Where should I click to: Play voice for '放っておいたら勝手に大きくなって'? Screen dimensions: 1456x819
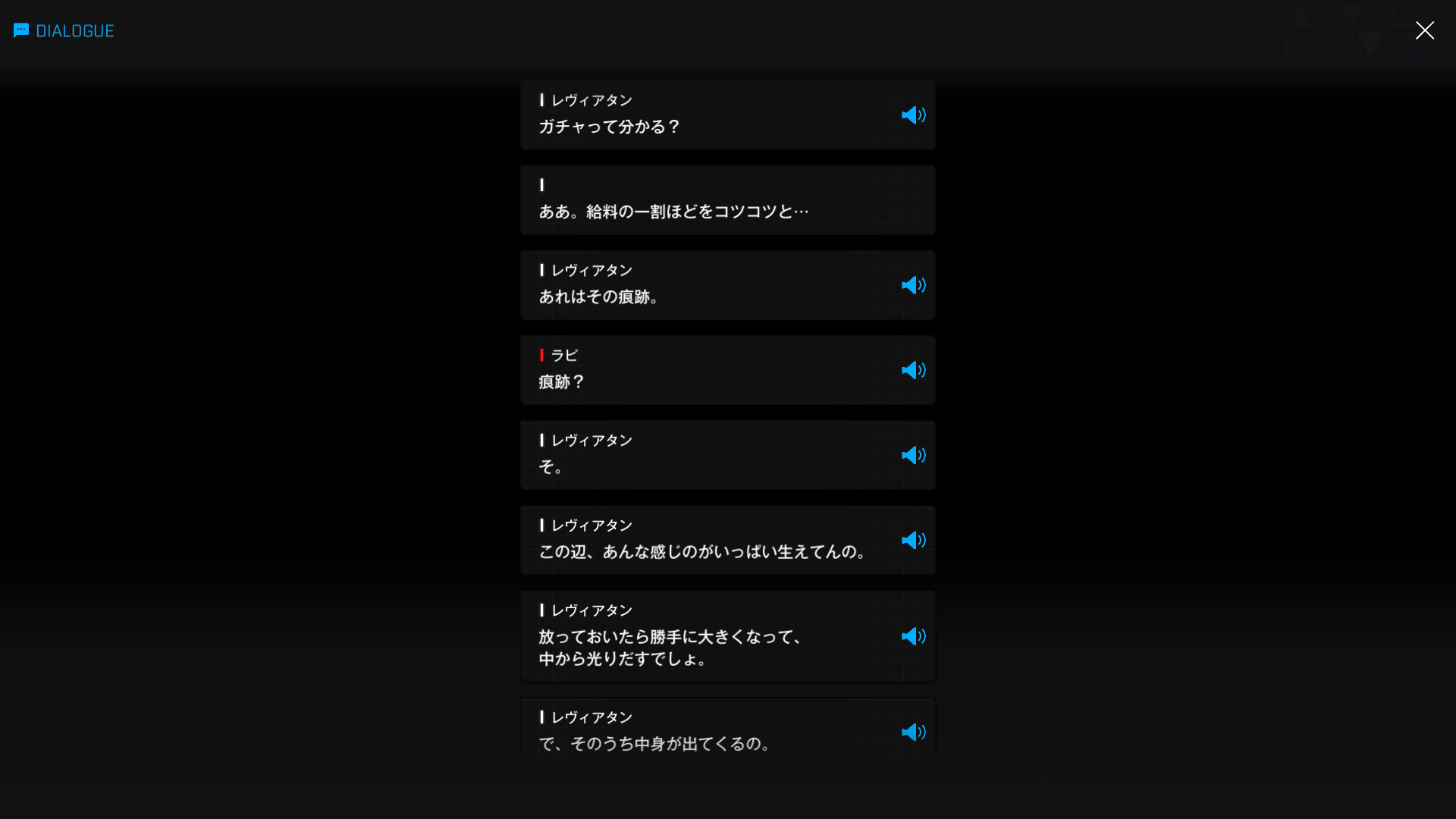click(913, 636)
